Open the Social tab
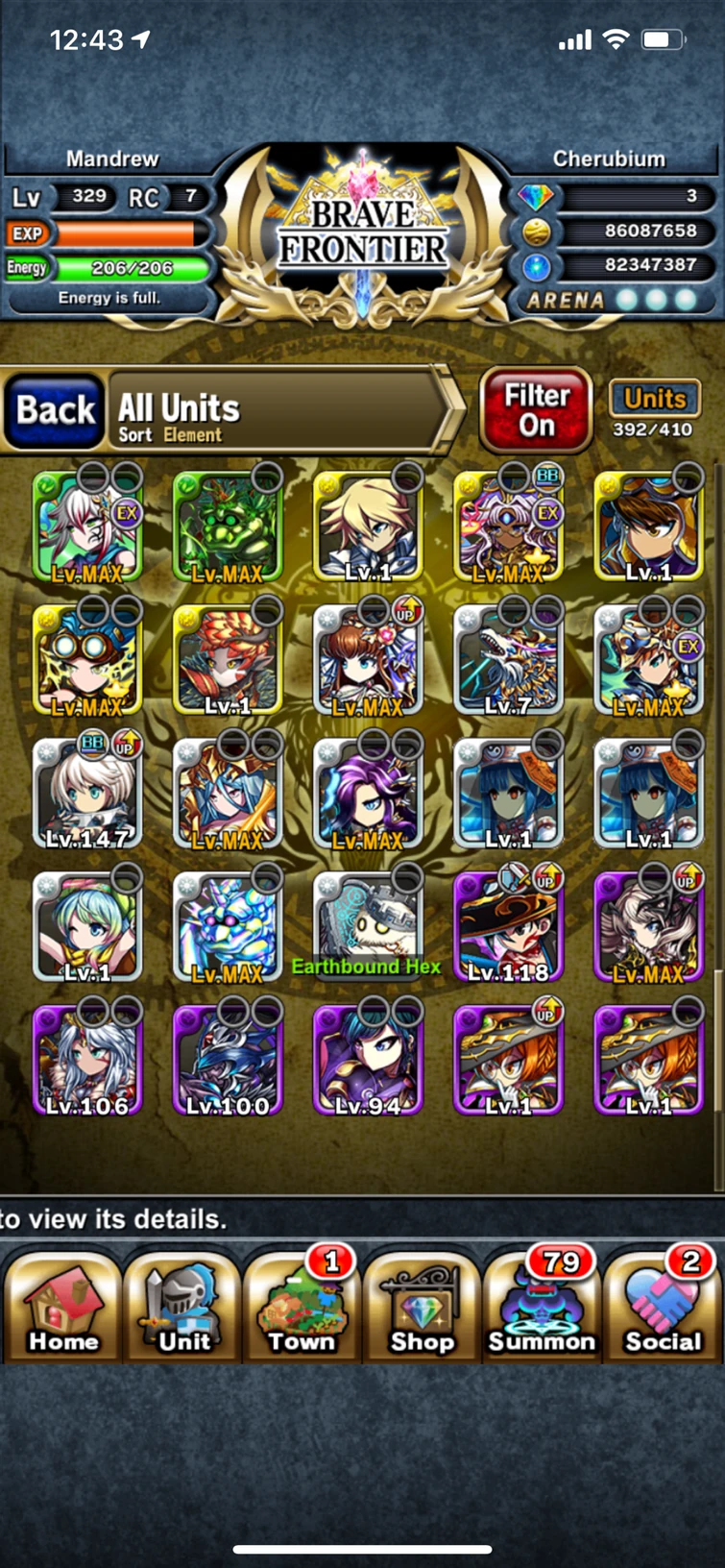Viewport: 725px width, 1568px height. [x=663, y=1309]
